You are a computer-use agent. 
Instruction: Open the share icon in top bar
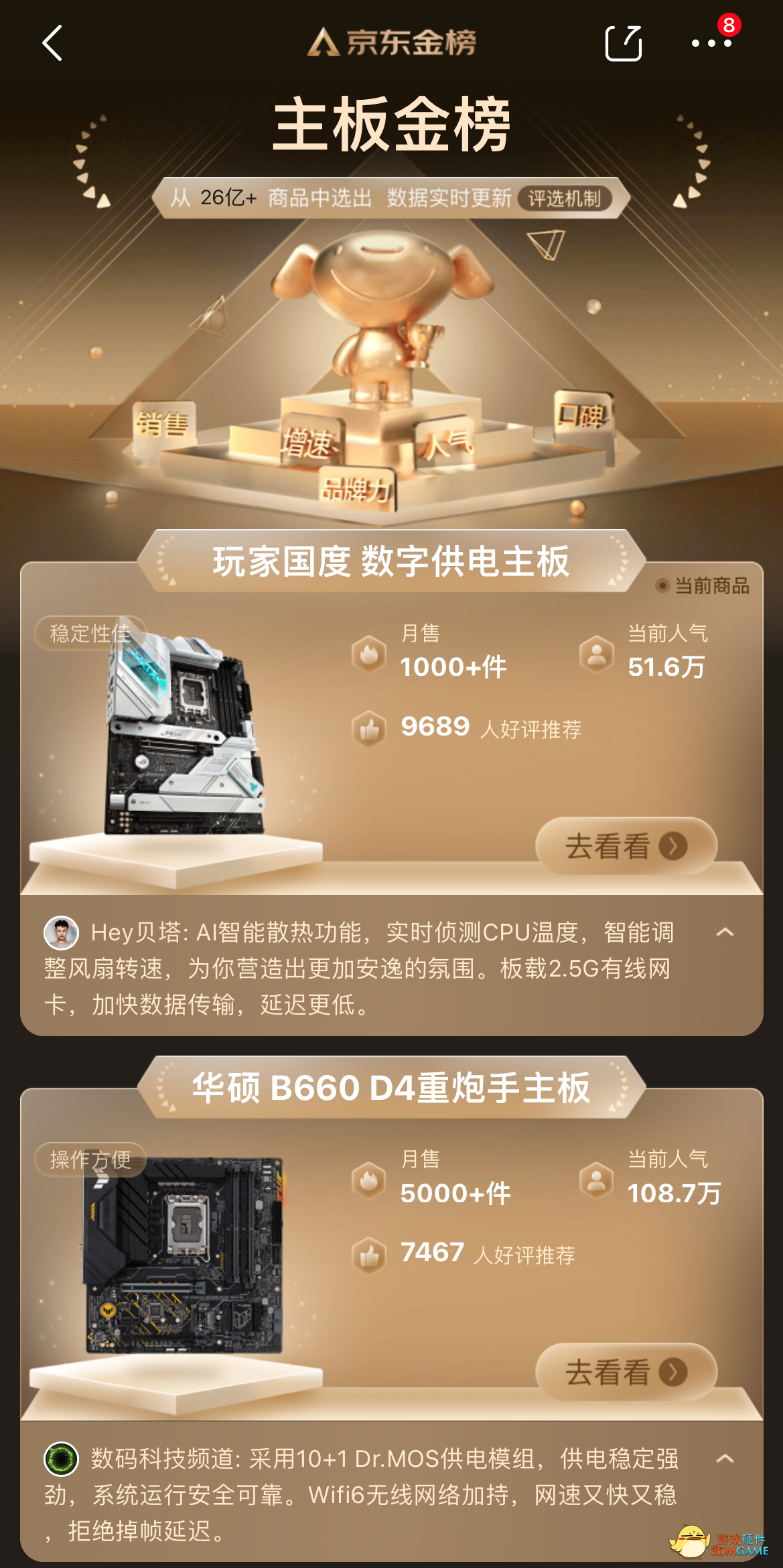click(x=625, y=43)
